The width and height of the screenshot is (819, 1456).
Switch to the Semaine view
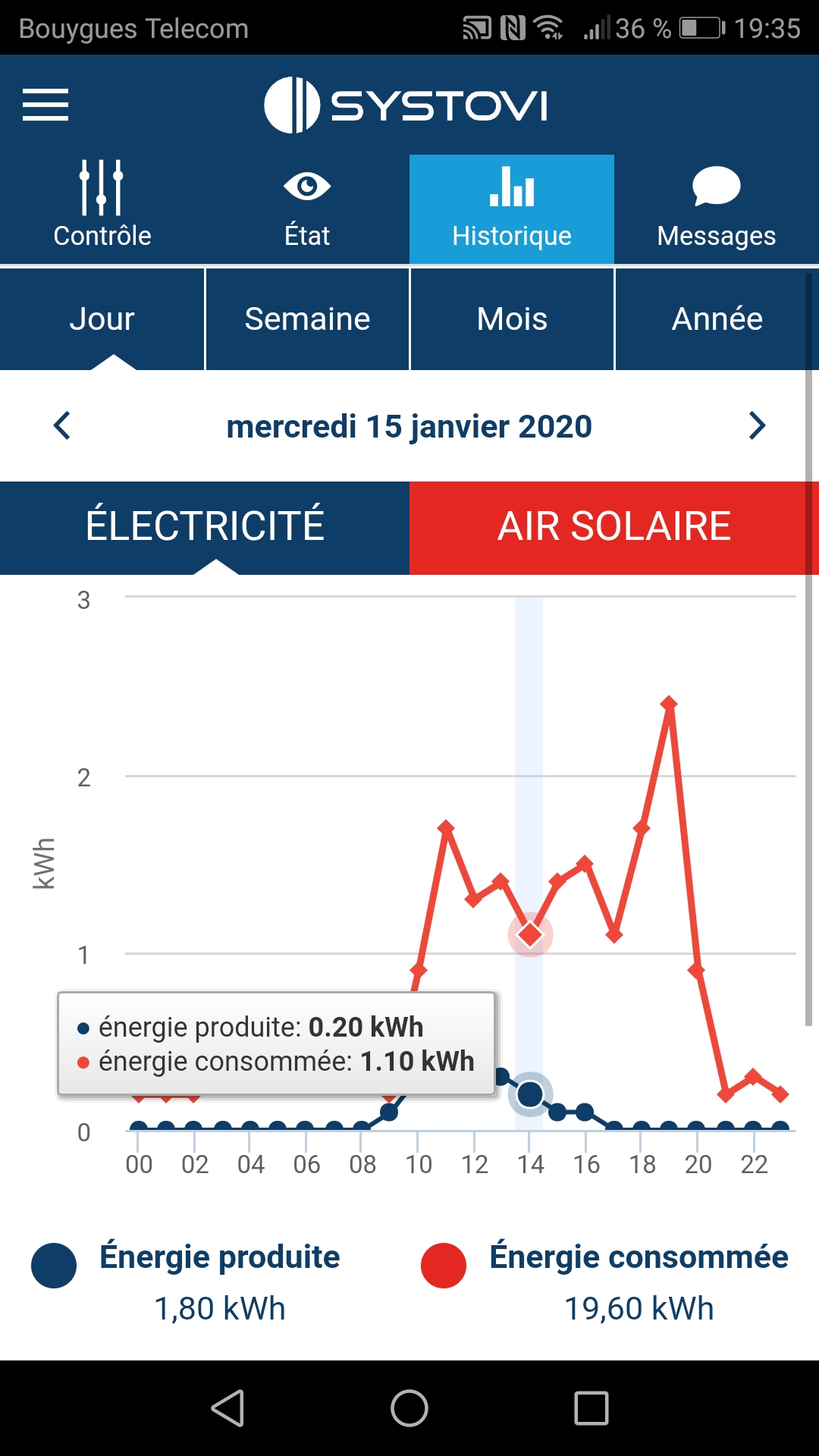pyautogui.click(x=307, y=319)
